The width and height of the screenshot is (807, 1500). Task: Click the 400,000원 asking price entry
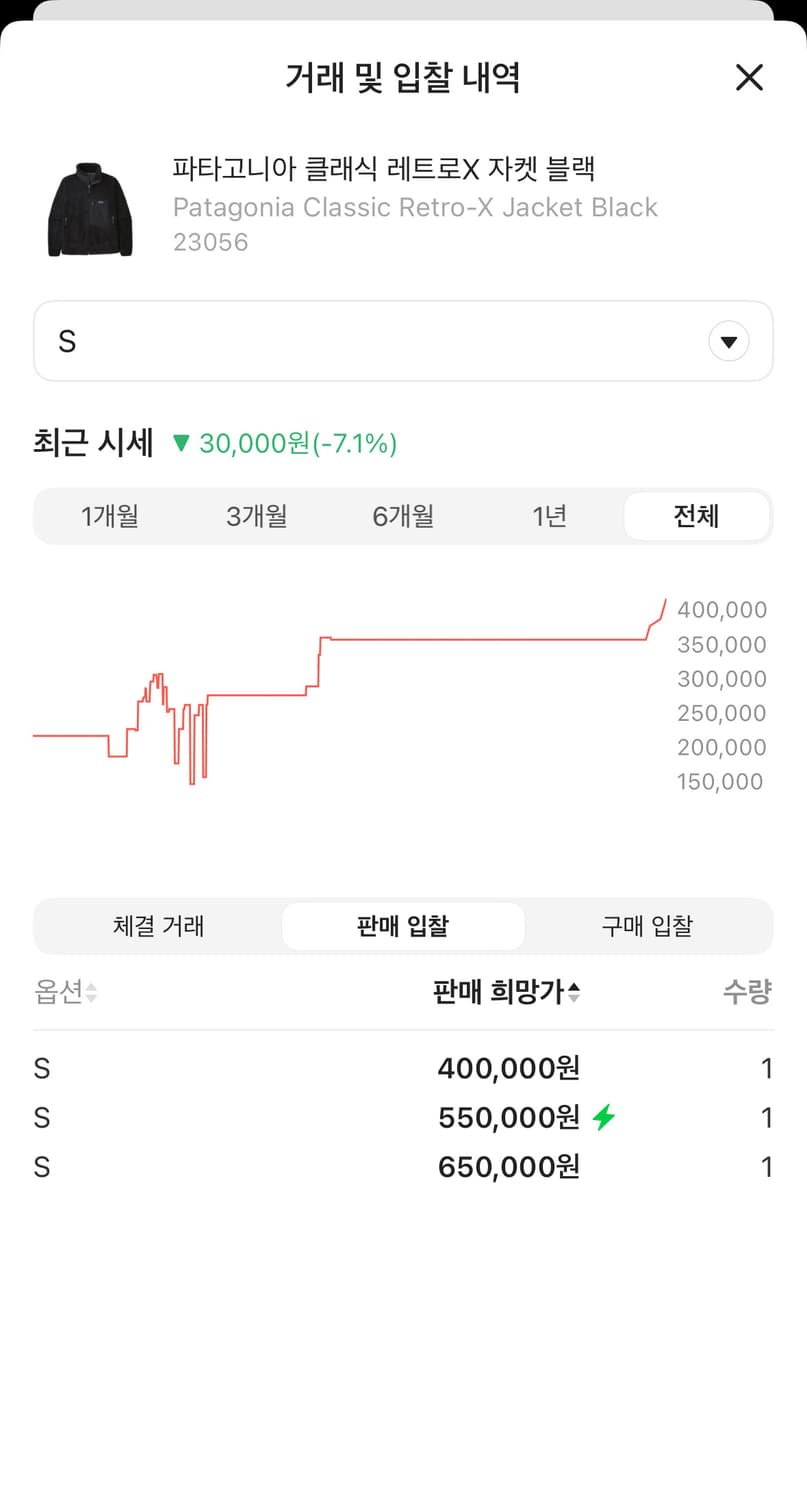pos(506,1068)
